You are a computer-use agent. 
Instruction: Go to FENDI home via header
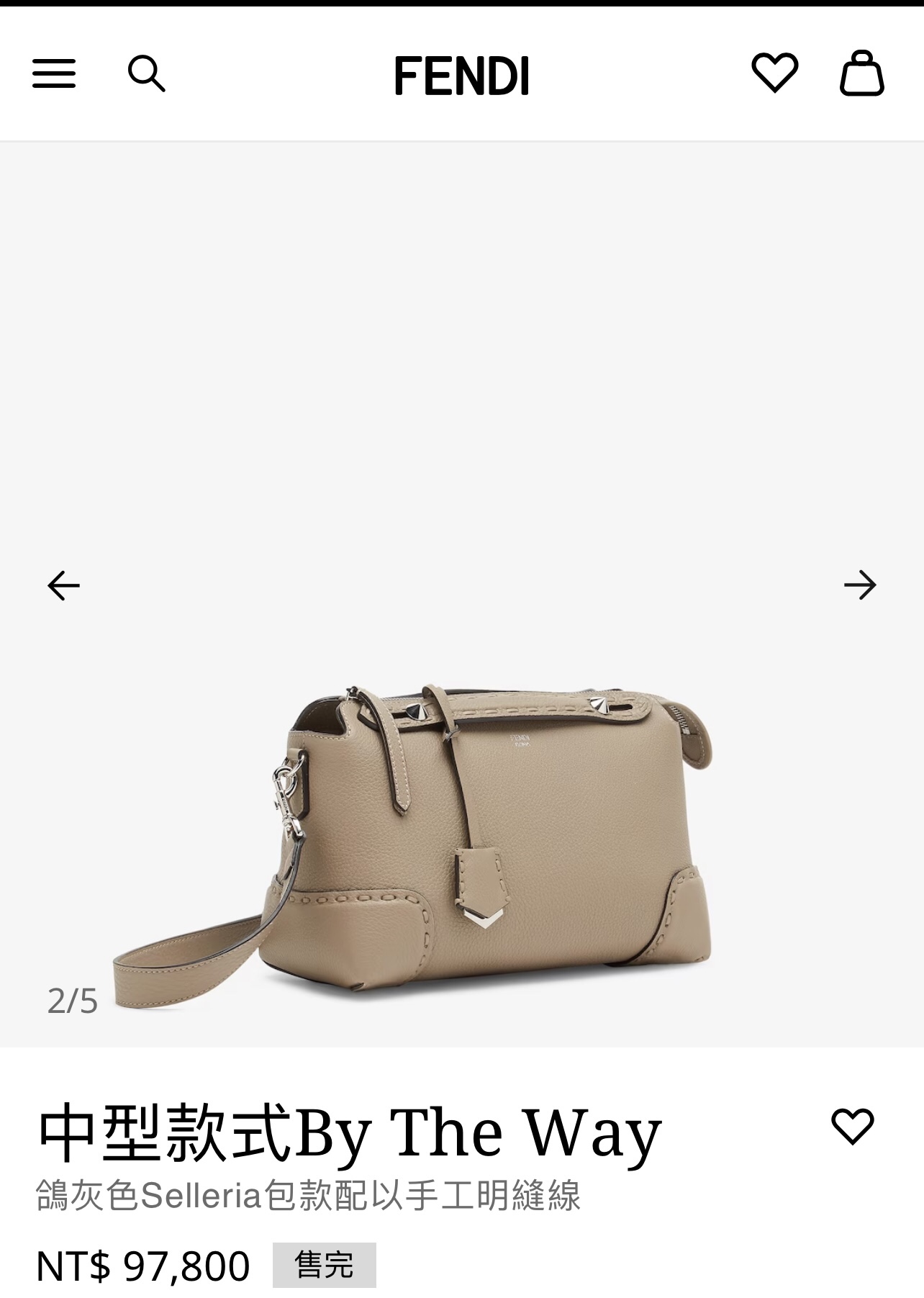pyautogui.click(x=461, y=76)
